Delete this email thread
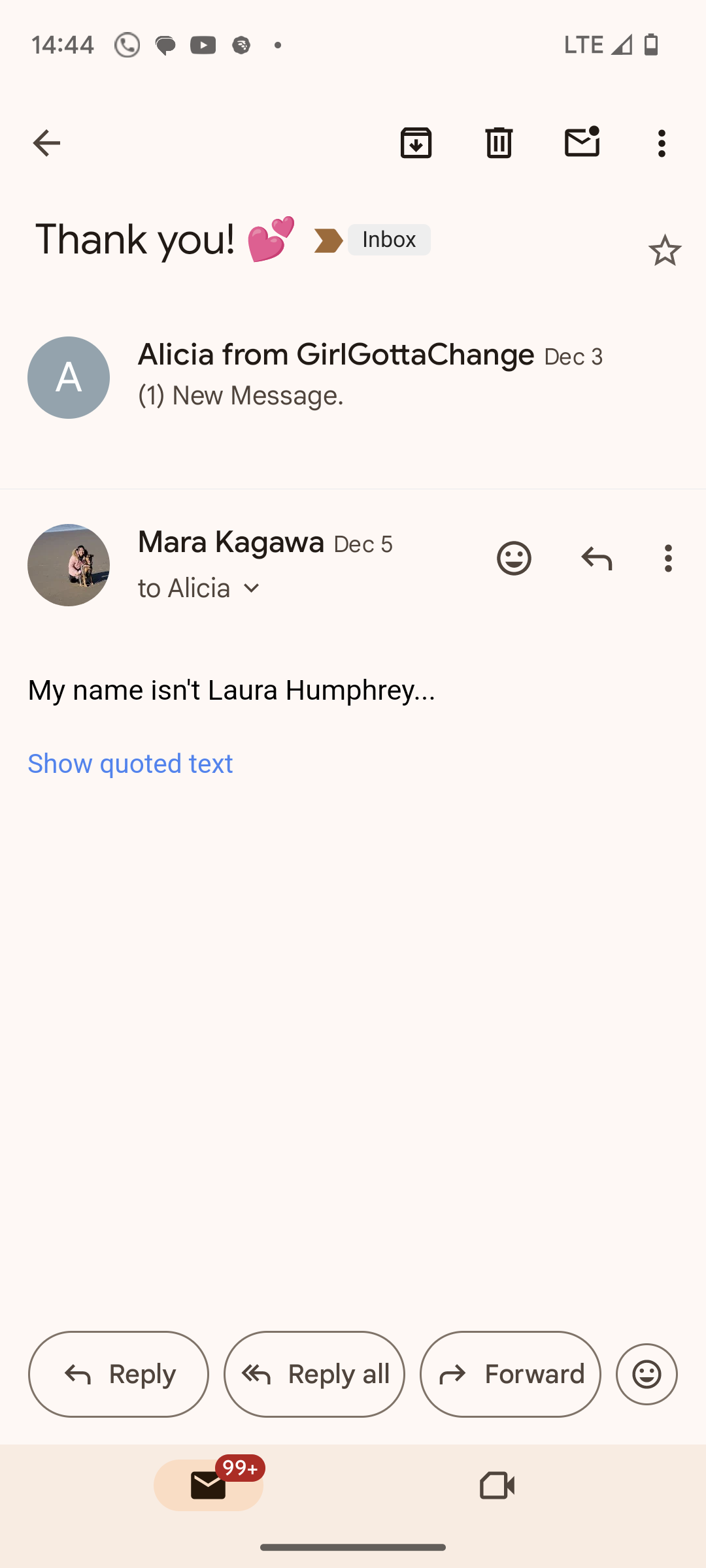 click(499, 143)
